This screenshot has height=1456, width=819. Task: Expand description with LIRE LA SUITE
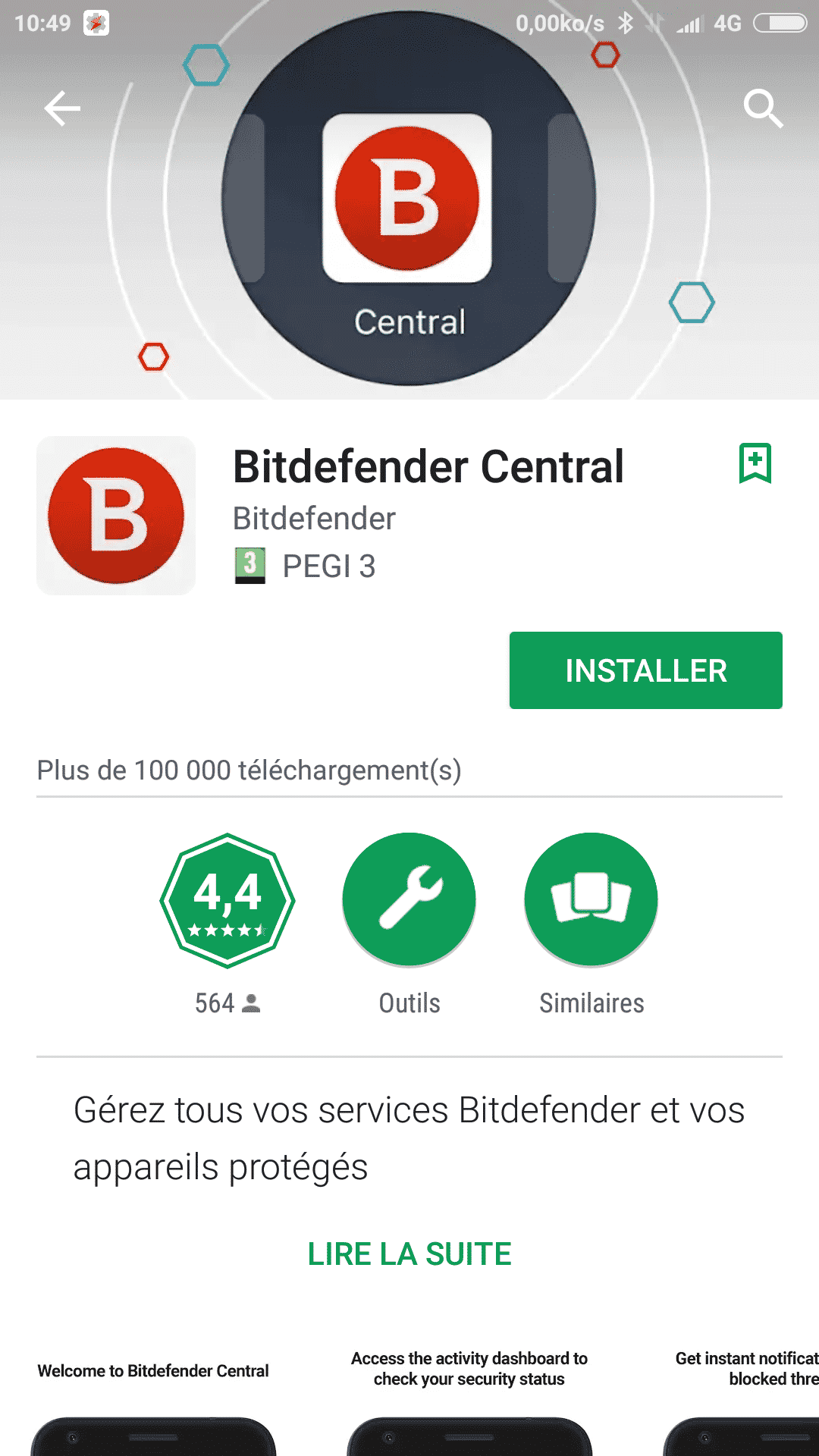409,1254
